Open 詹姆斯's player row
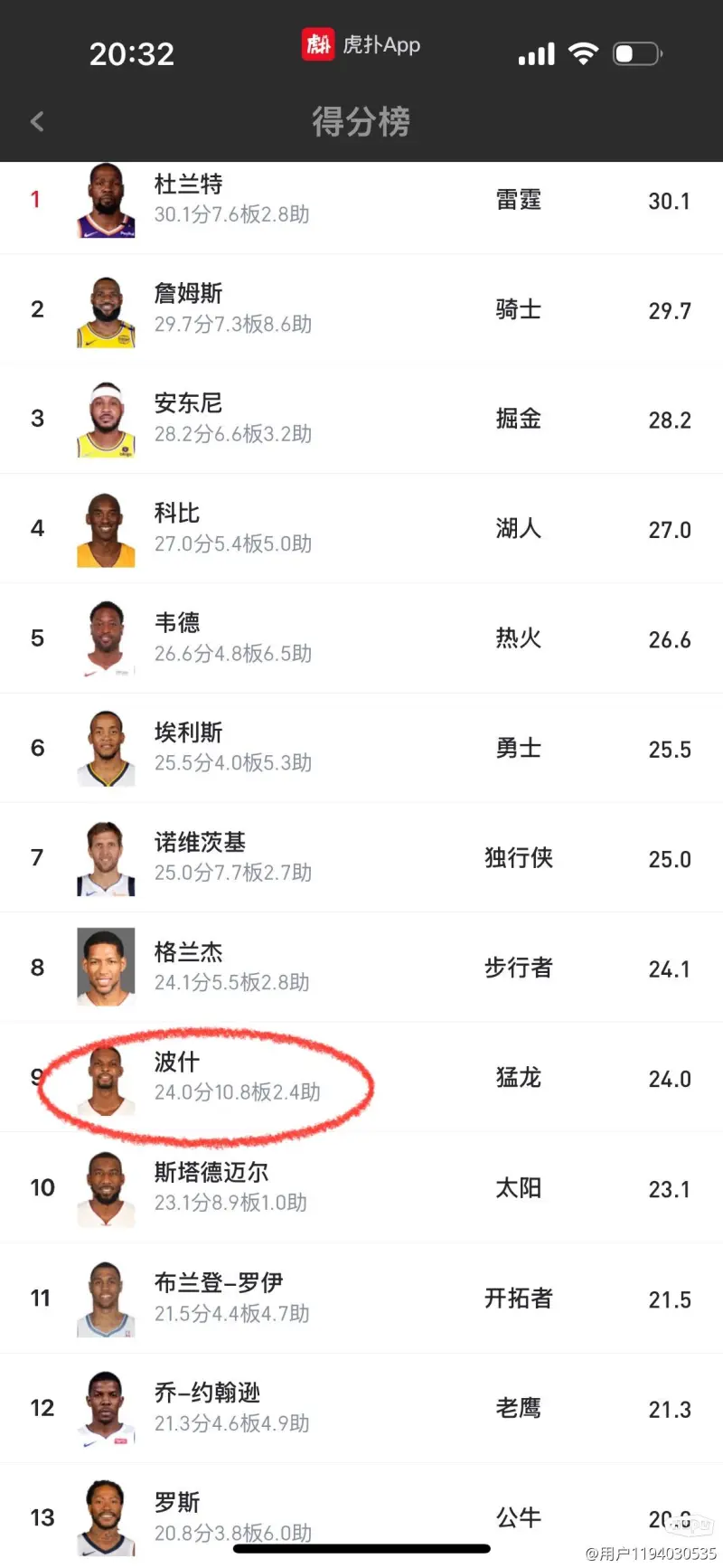The width and height of the screenshot is (723, 1568). [361, 309]
